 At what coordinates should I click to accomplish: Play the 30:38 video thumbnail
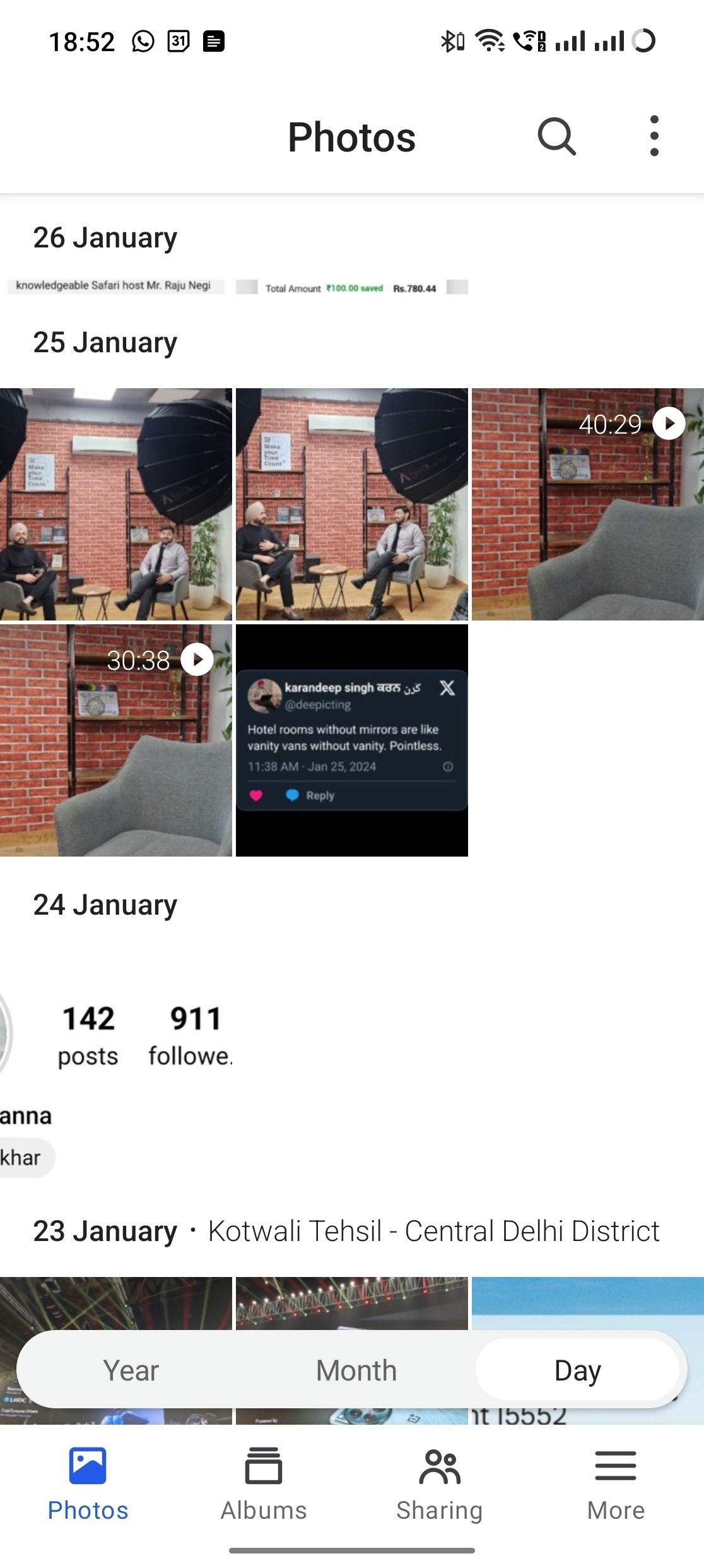click(x=116, y=740)
